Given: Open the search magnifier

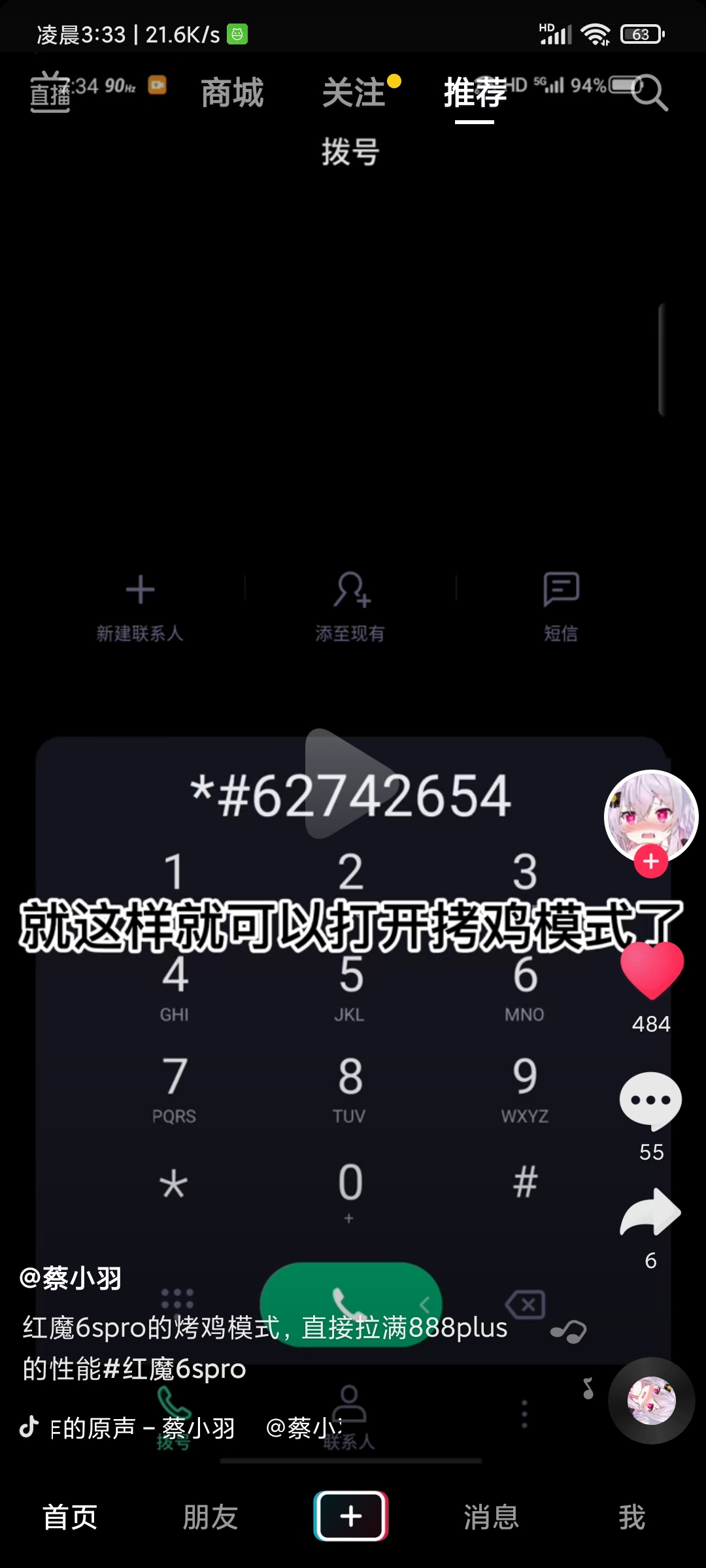Looking at the screenshot, I should coord(649,92).
